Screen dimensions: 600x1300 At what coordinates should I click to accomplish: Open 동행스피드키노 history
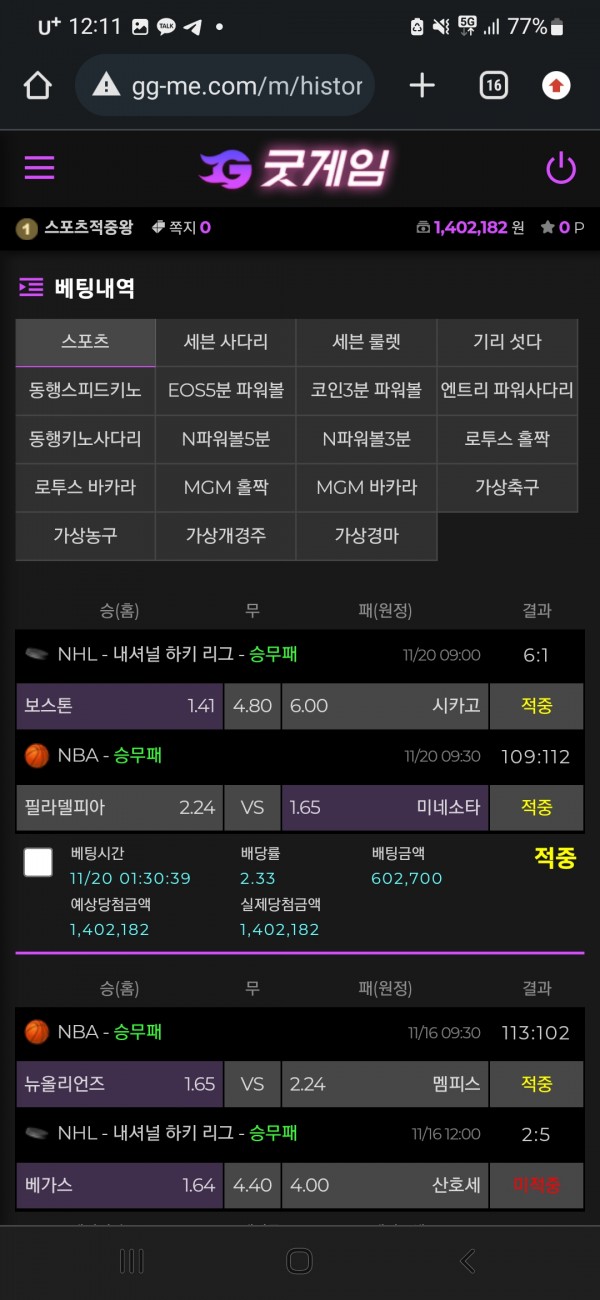[85, 391]
